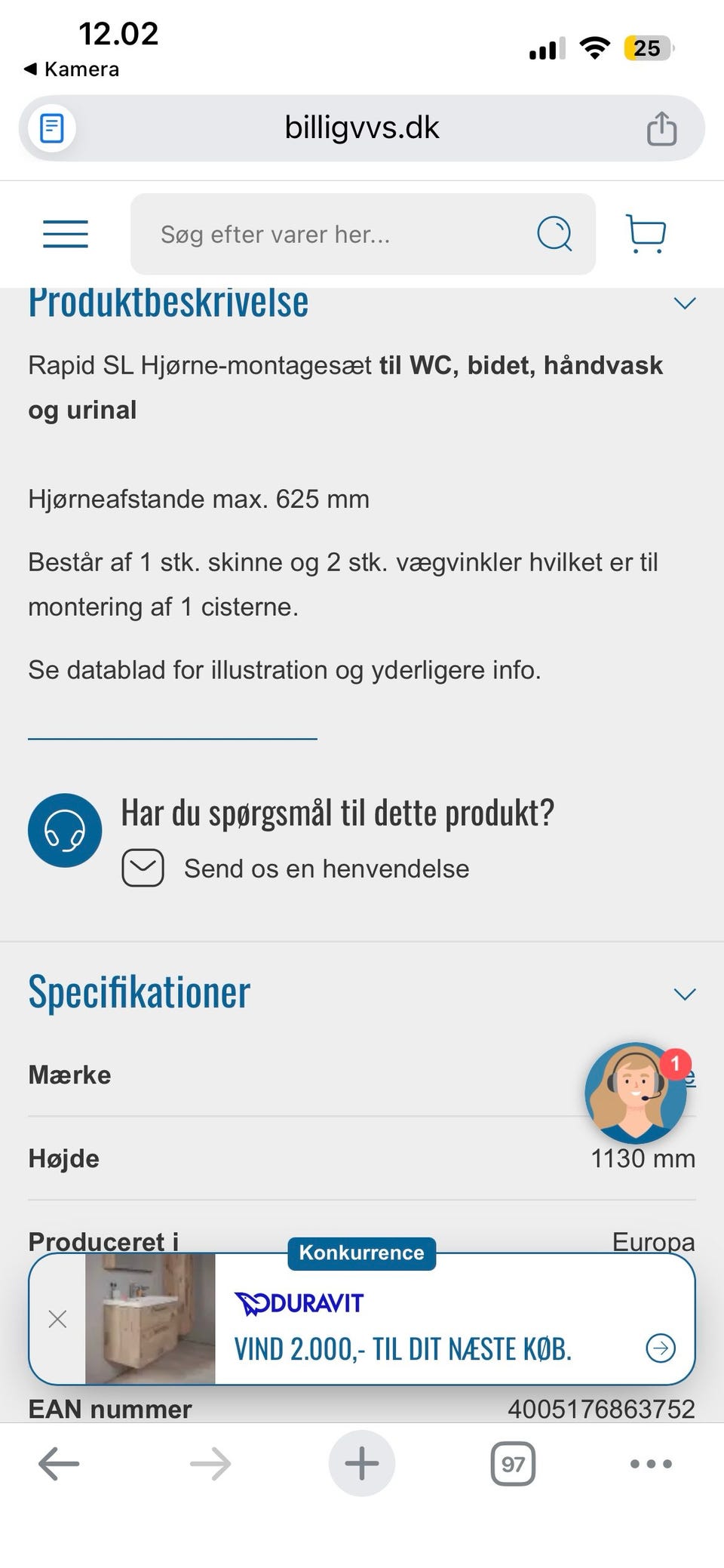Collapse the Specifikationer section
This screenshot has width=724, height=1568.
pos(684,994)
